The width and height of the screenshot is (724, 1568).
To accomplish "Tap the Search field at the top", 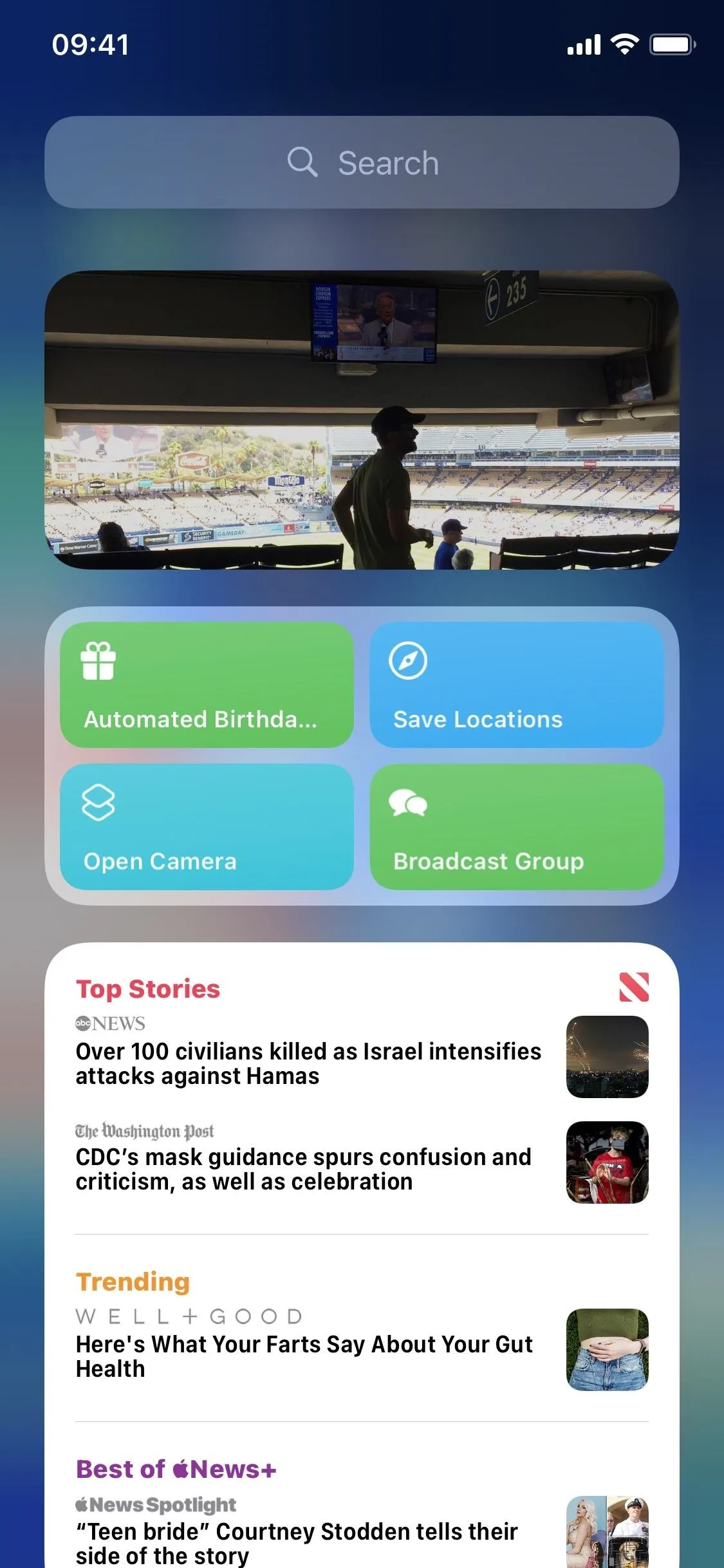I will point(362,162).
